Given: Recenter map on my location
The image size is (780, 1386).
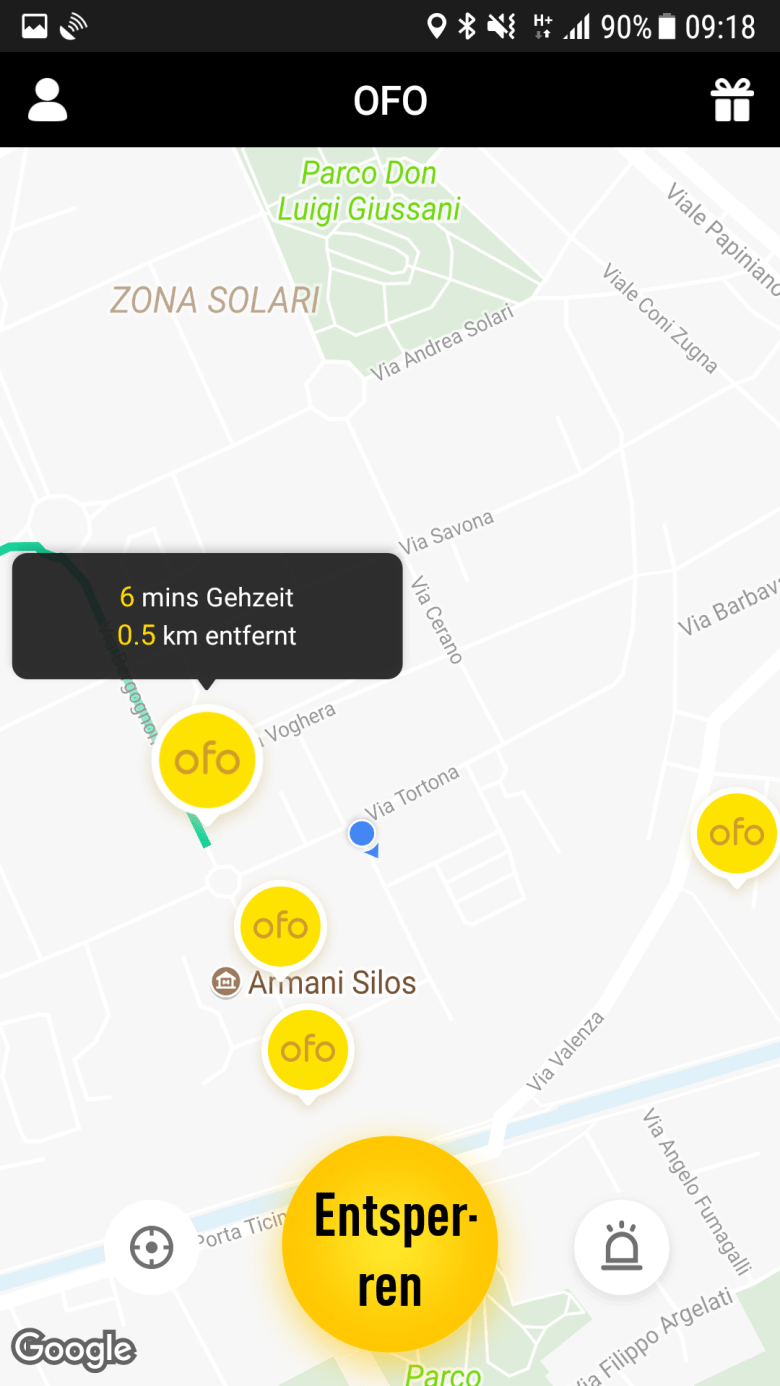Looking at the screenshot, I should 152,1247.
